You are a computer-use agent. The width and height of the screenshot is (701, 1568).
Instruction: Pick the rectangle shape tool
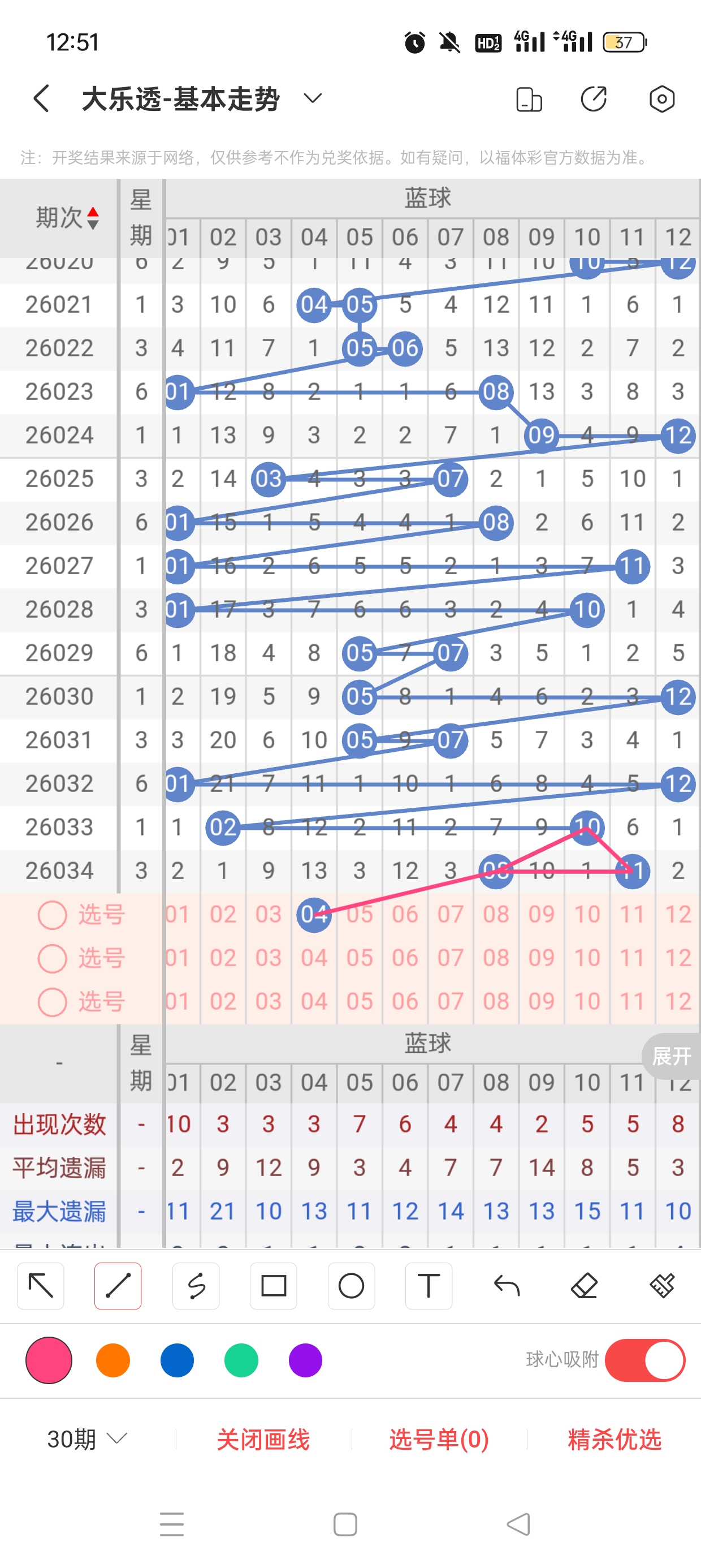[x=273, y=1286]
